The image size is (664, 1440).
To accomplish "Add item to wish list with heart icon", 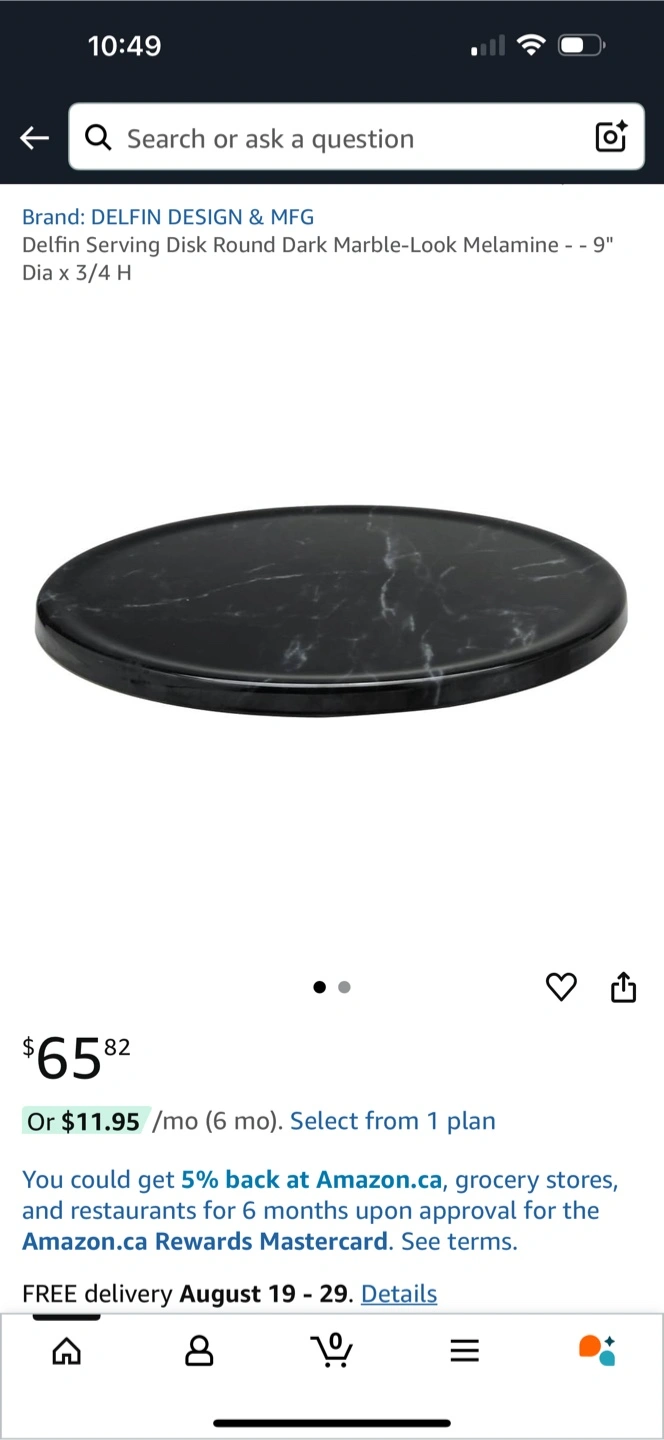I will tap(561, 987).
